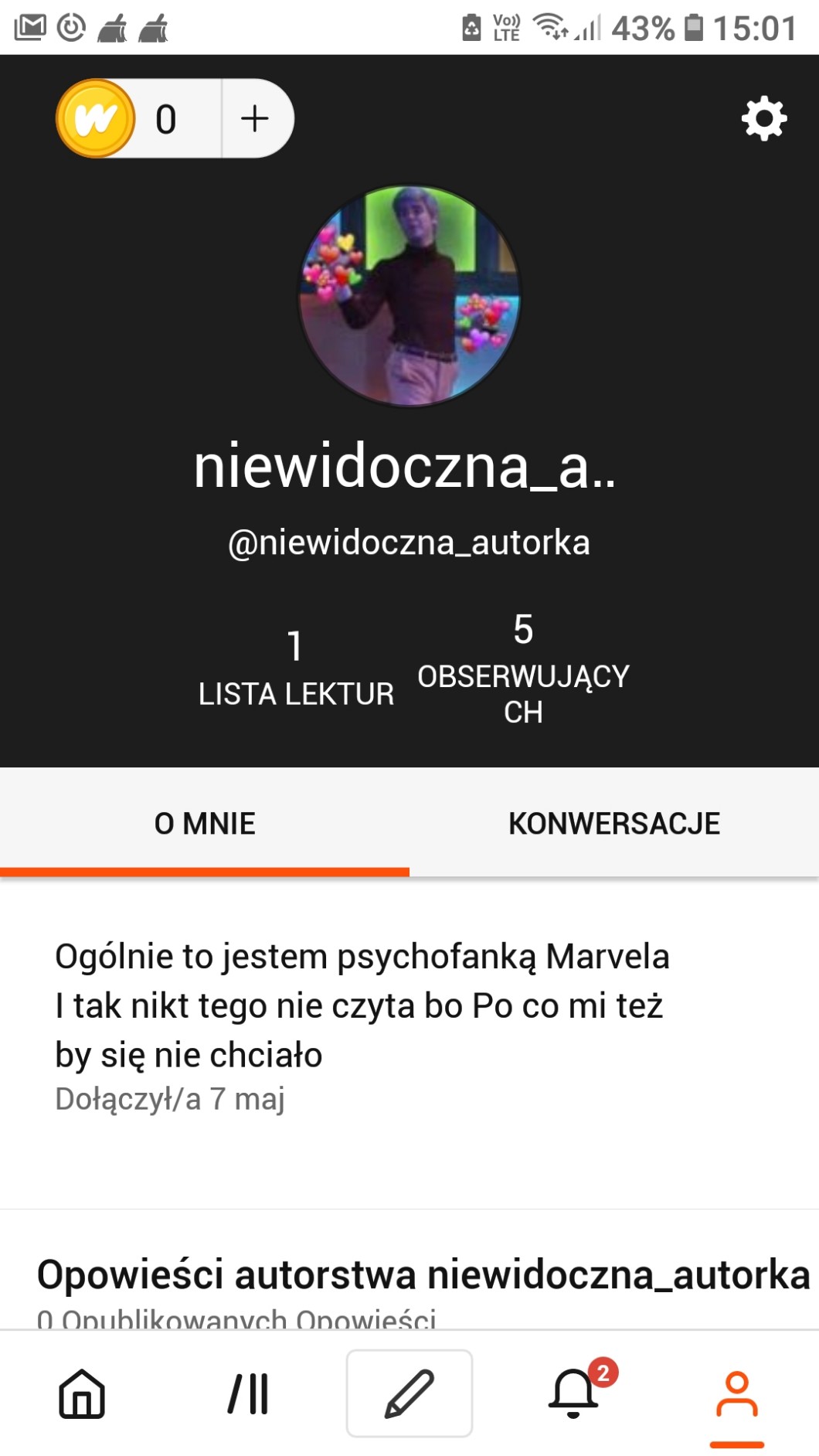Add coins with the plus button
This screenshot has height=1456, width=819.
(255, 119)
